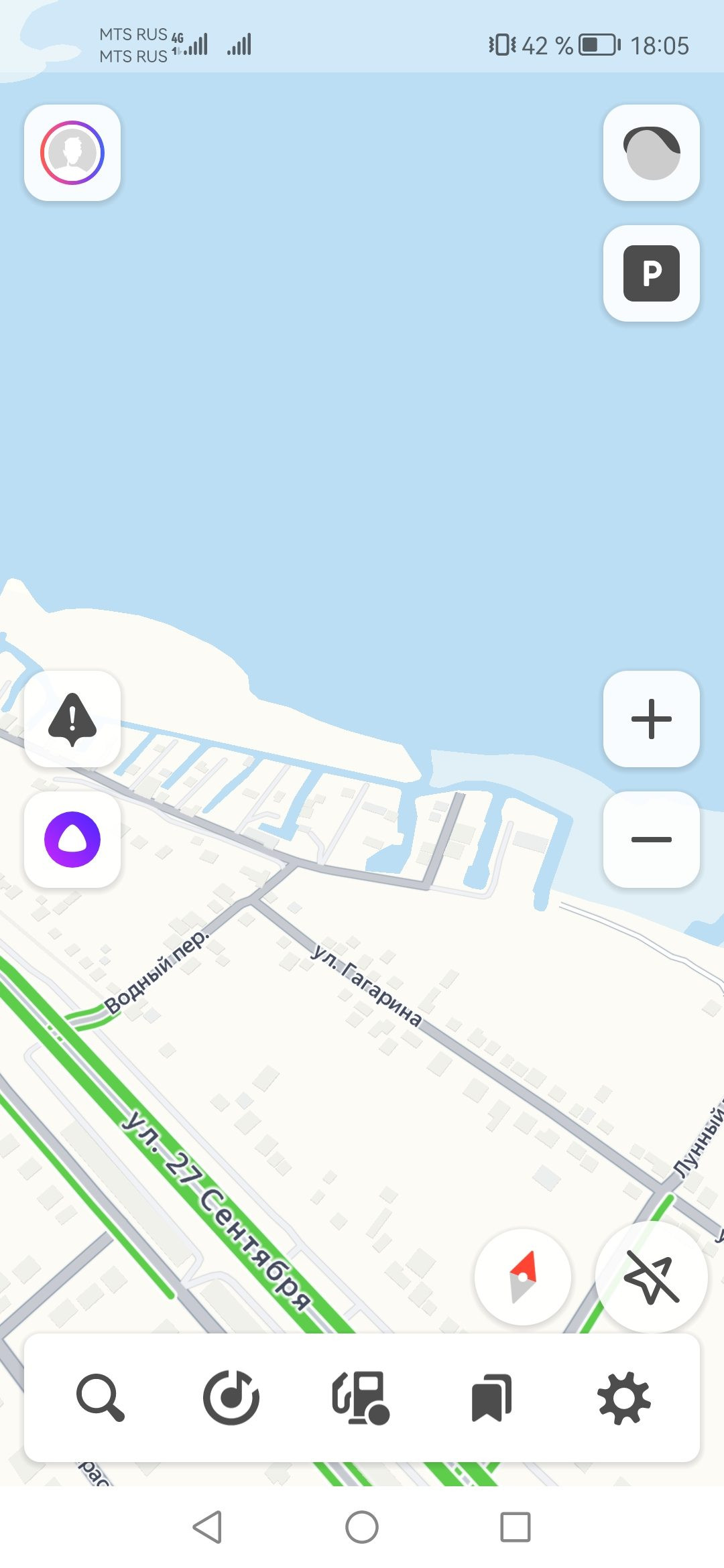Find my current location
The width and height of the screenshot is (724, 1568).
pos(652,1277)
